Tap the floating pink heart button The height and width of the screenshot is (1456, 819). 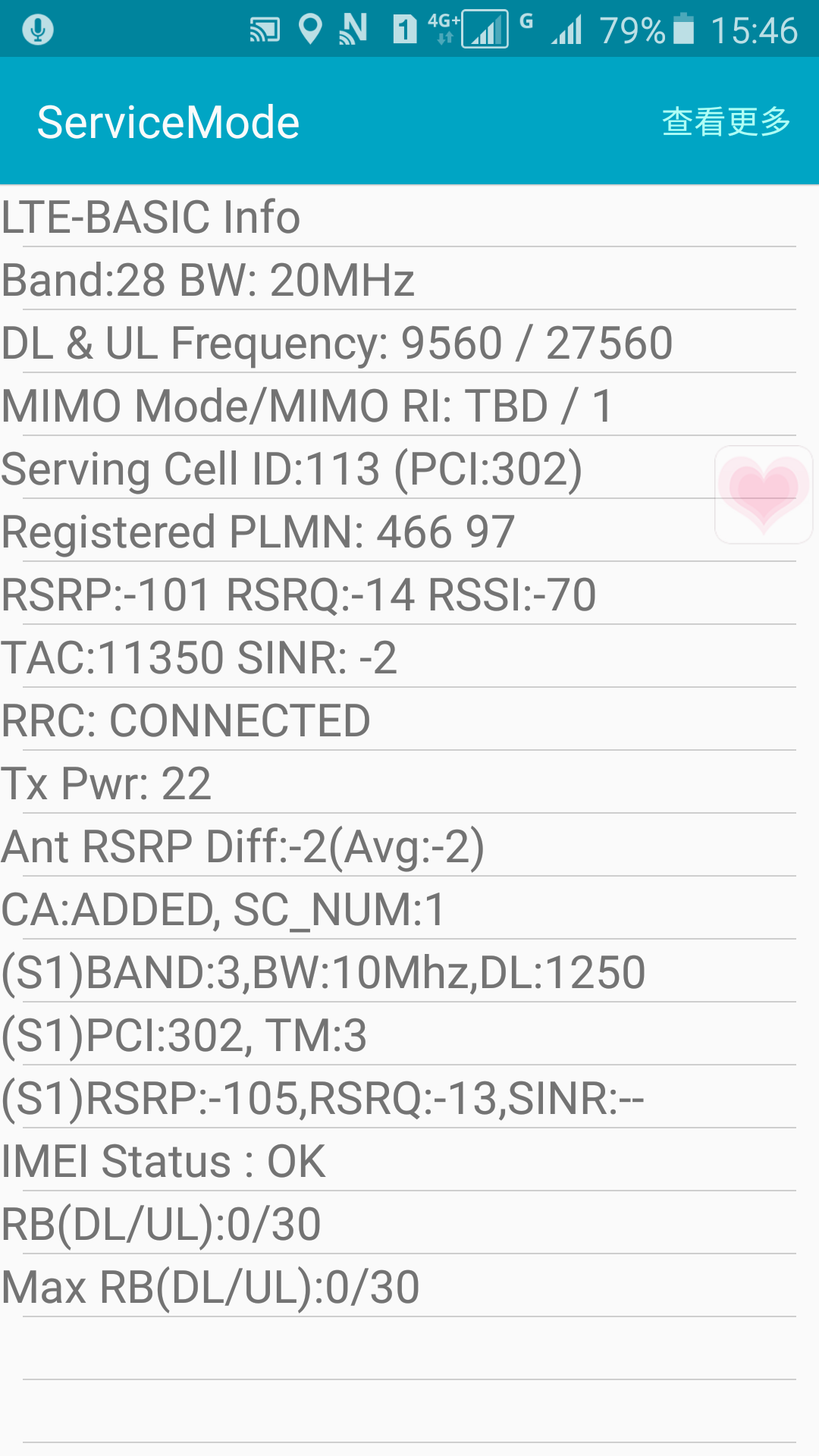(764, 494)
